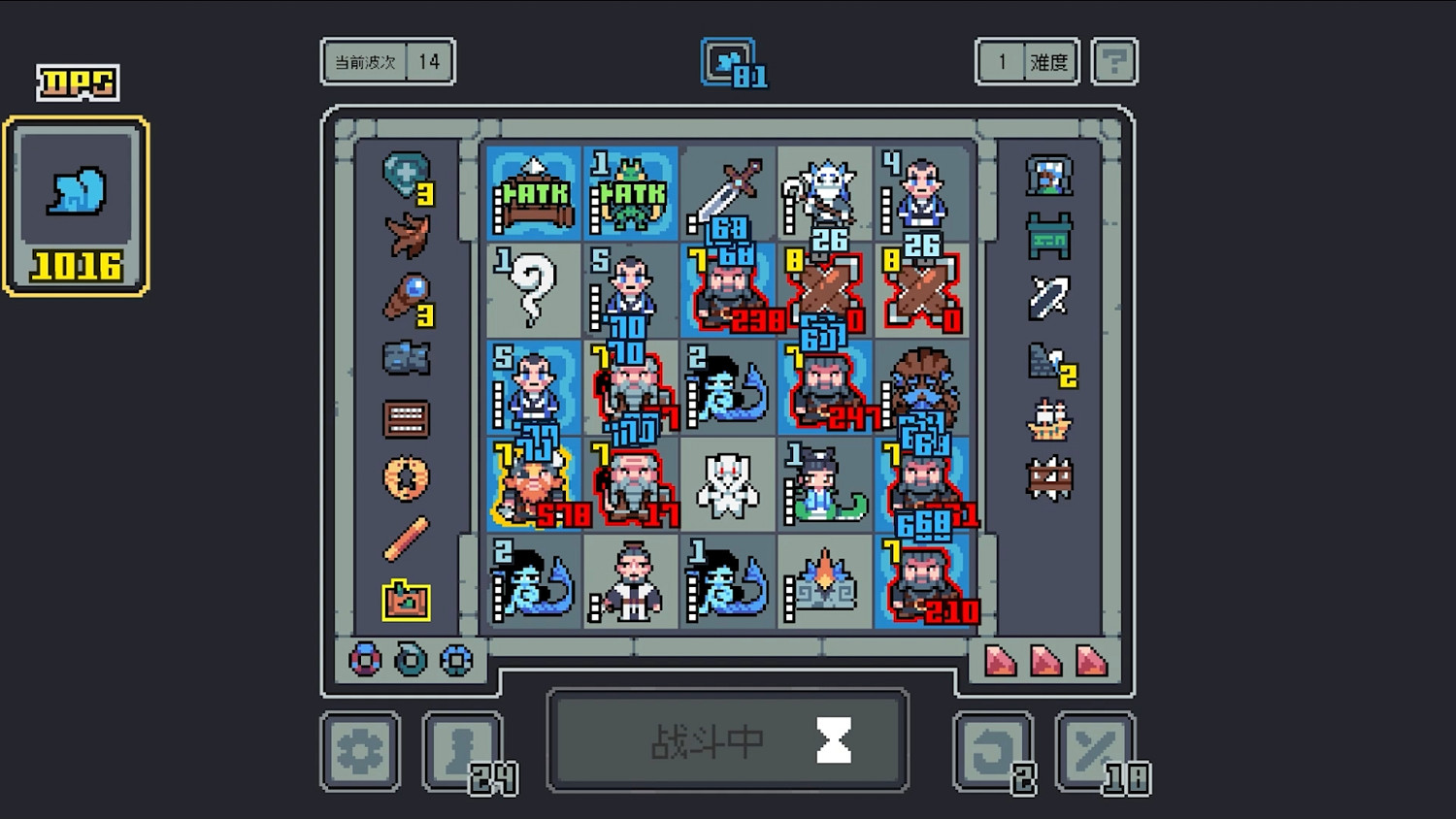Tap the heart gem item with count 3
The height and width of the screenshot is (819, 1456).
pyautogui.click(x=406, y=177)
